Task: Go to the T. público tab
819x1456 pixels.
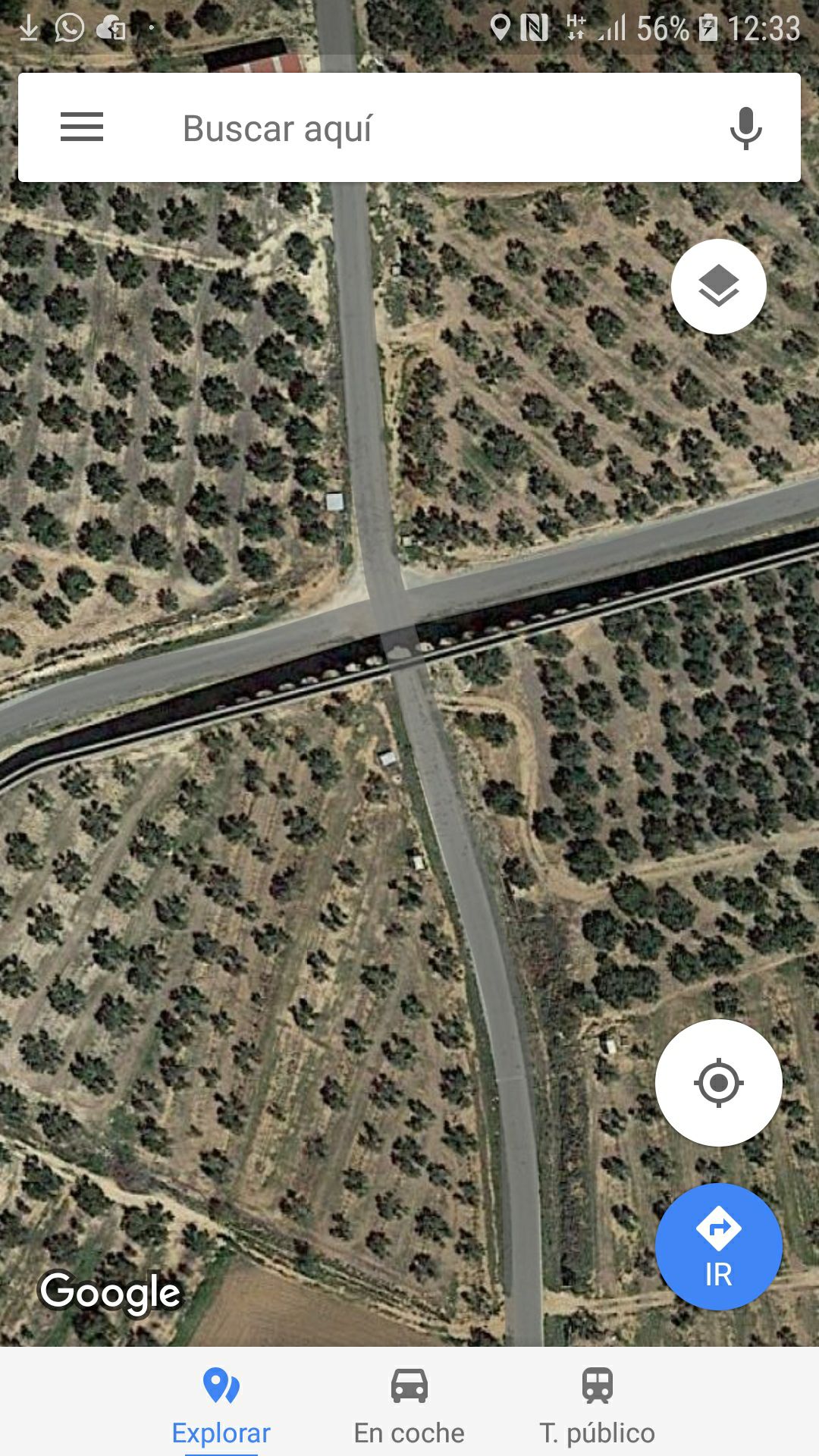Action: click(598, 1404)
